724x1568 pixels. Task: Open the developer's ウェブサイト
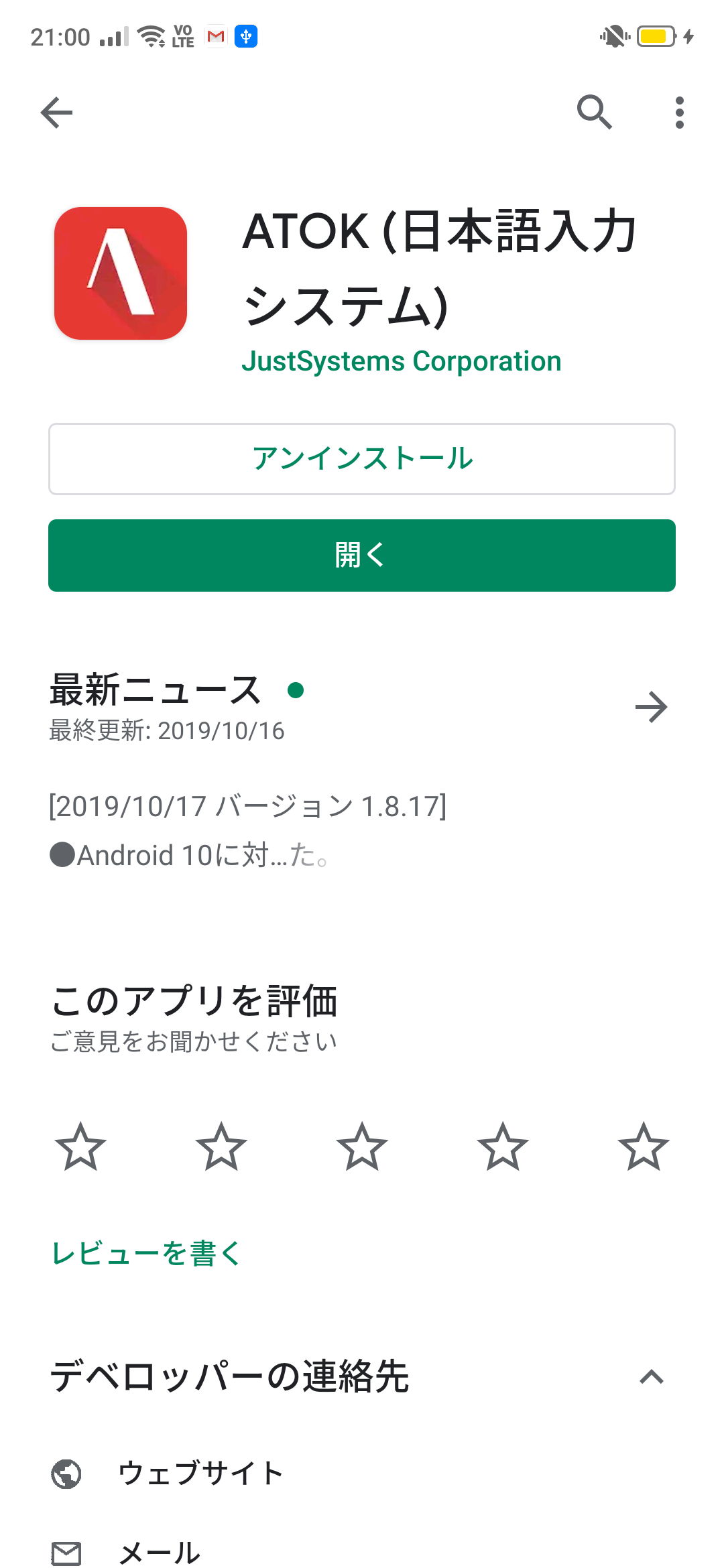click(201, 1473)
